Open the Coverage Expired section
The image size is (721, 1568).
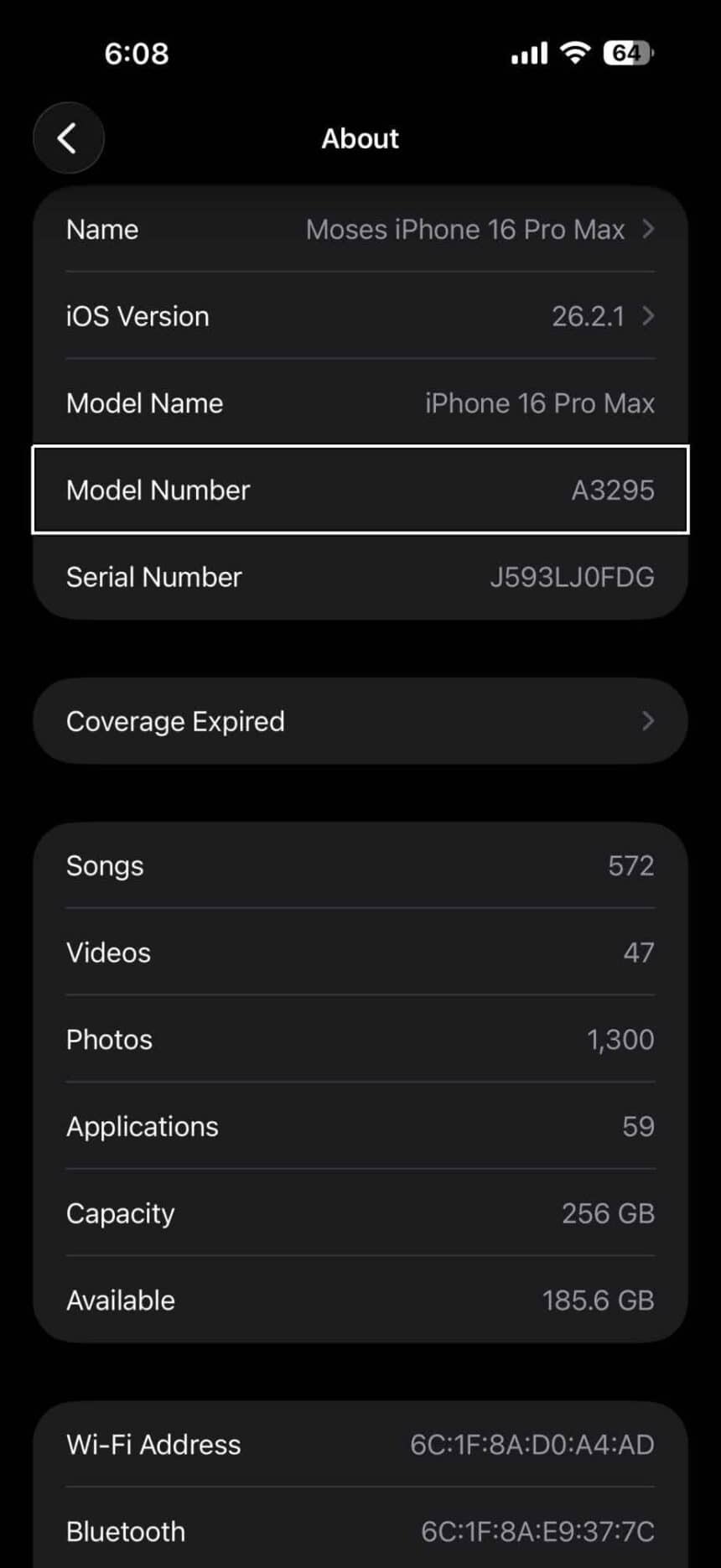[360, 720]
